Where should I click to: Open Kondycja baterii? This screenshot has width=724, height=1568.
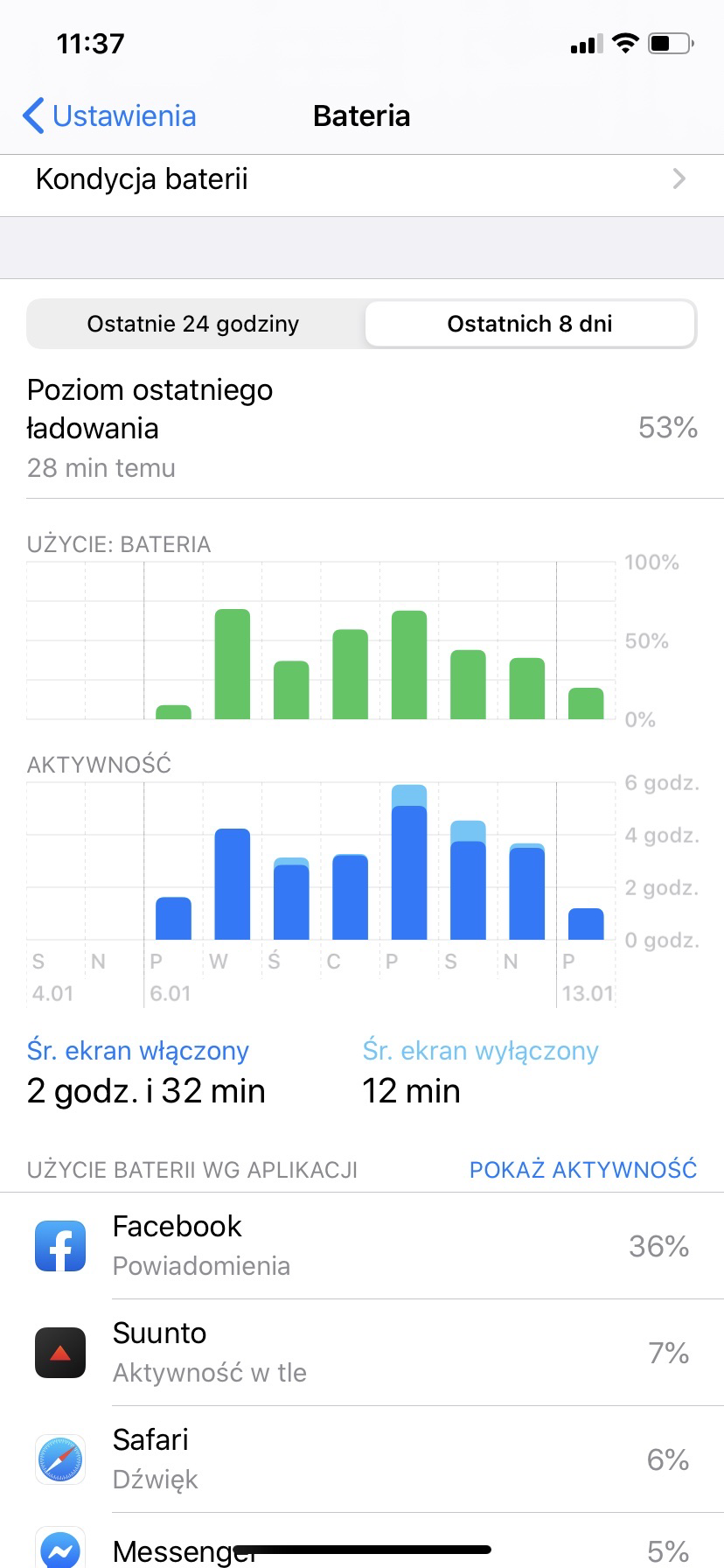click(x=362, y=179)
